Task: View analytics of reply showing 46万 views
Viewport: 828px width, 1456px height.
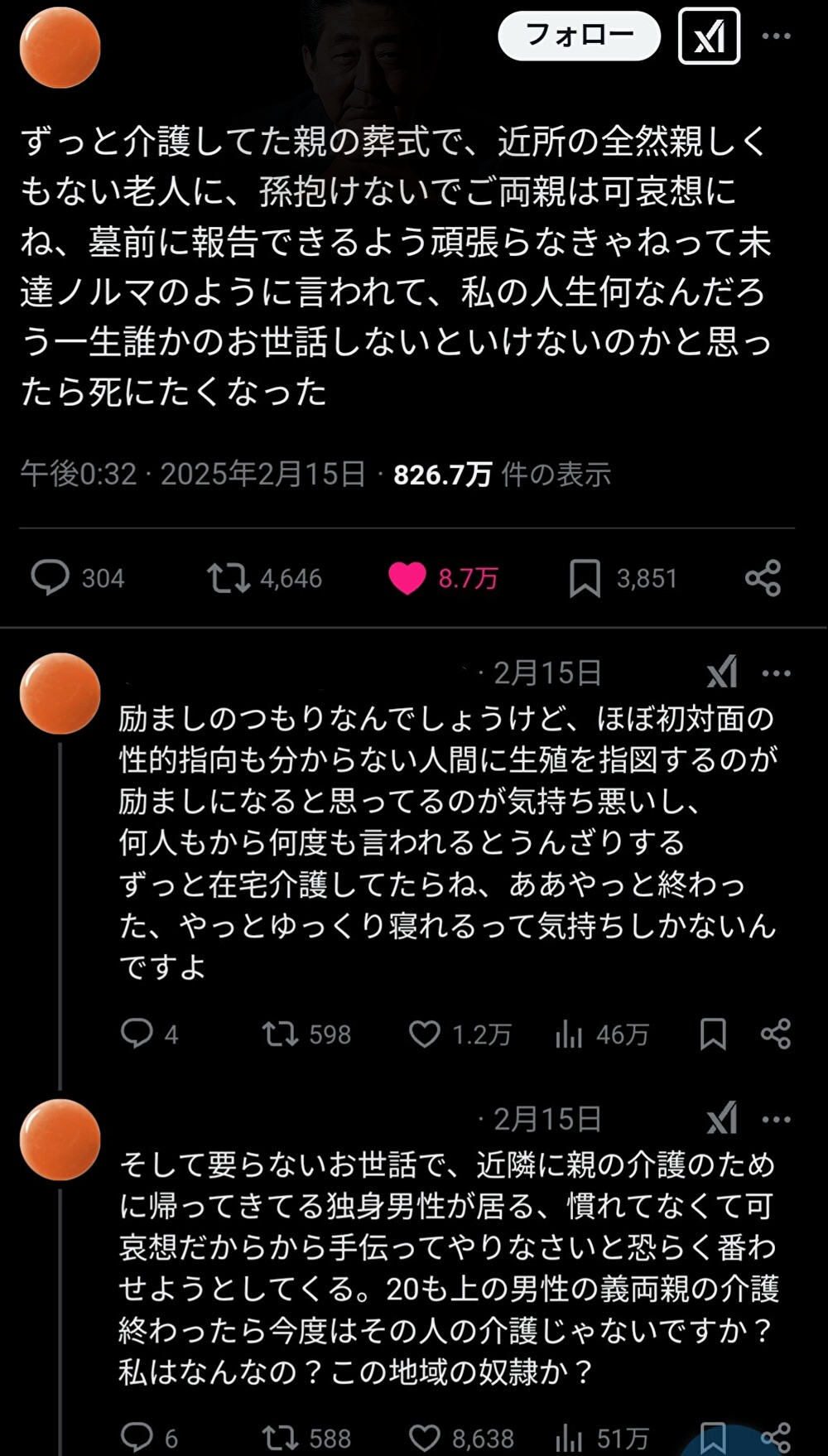Action: coord(569,1034)
